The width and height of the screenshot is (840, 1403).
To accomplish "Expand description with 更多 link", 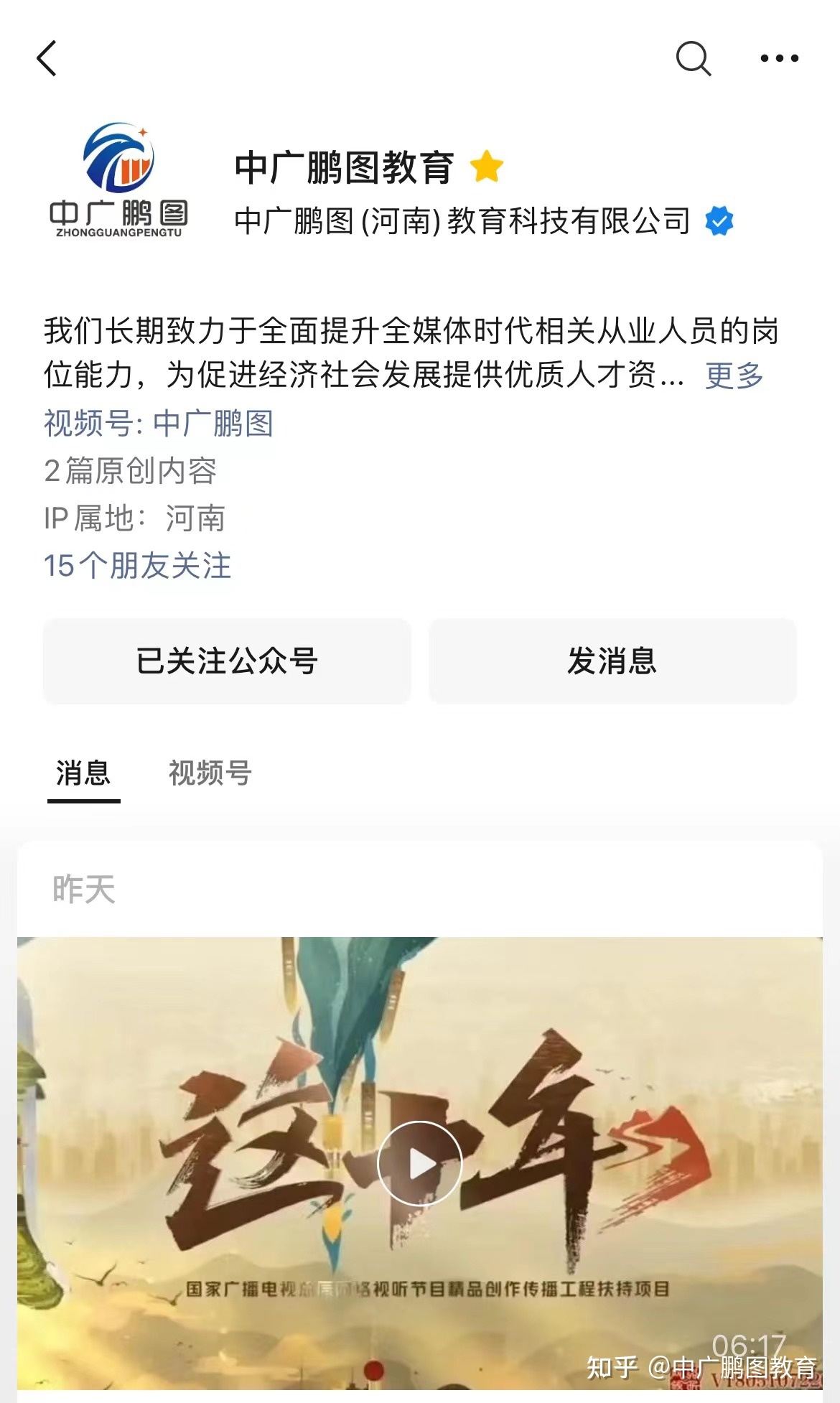I will click(734, 376).
